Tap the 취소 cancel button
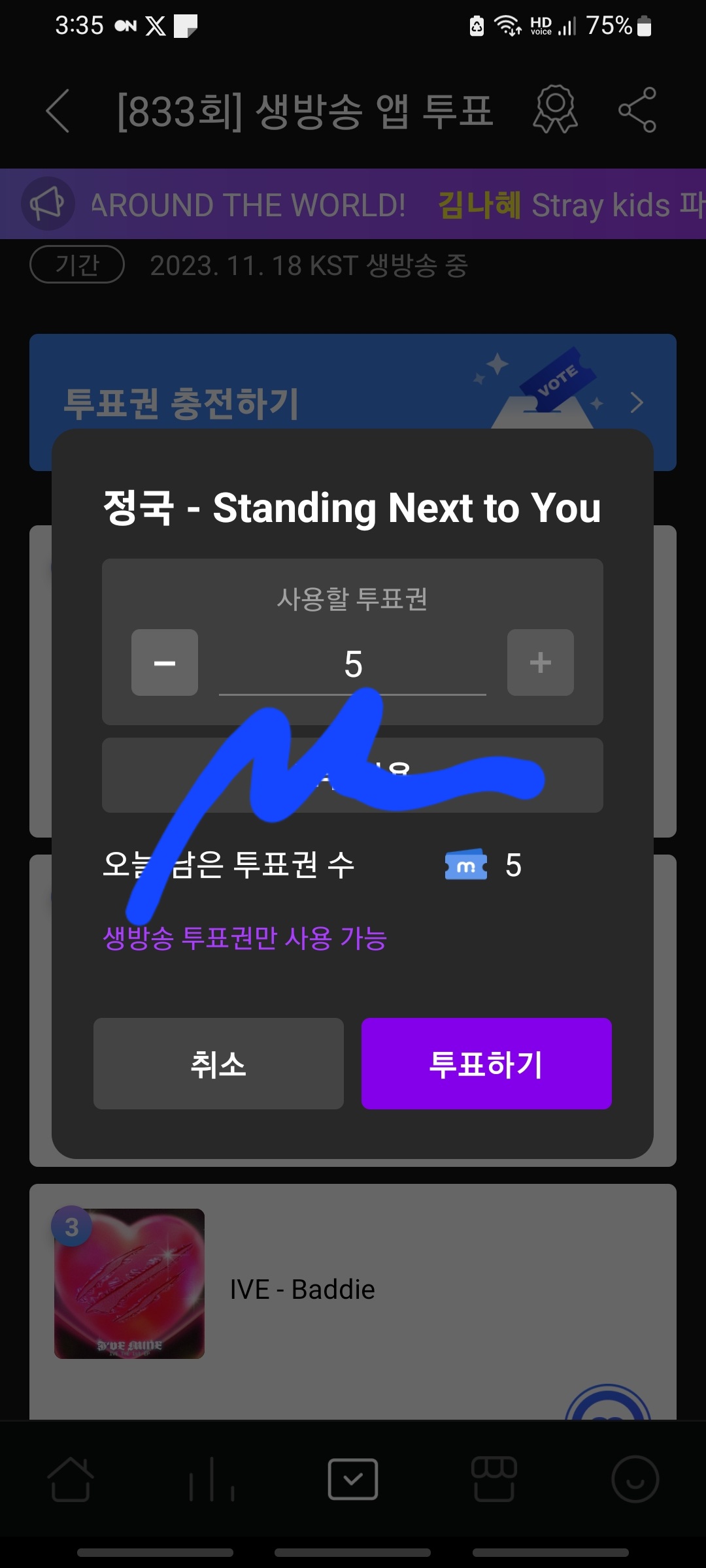This screenshot has height=1568, width=706. (218, 1064)
